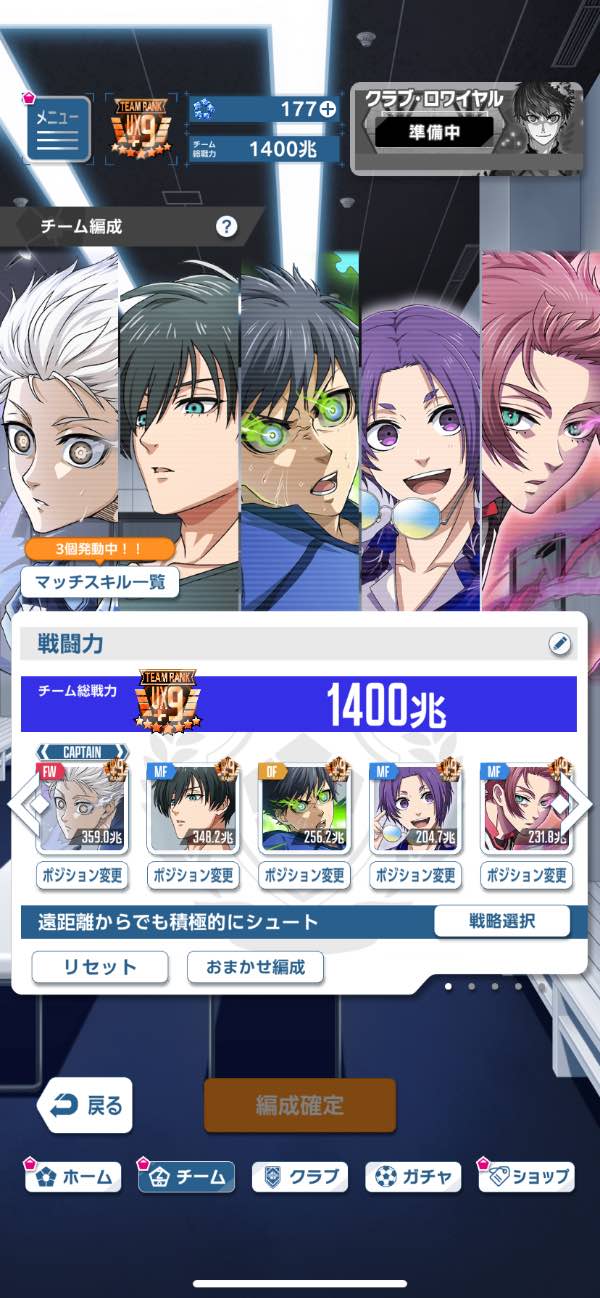Use おまかせ編成 auto formation
Viewport: 600px width, 1298px height.
[x=256, y=967]
